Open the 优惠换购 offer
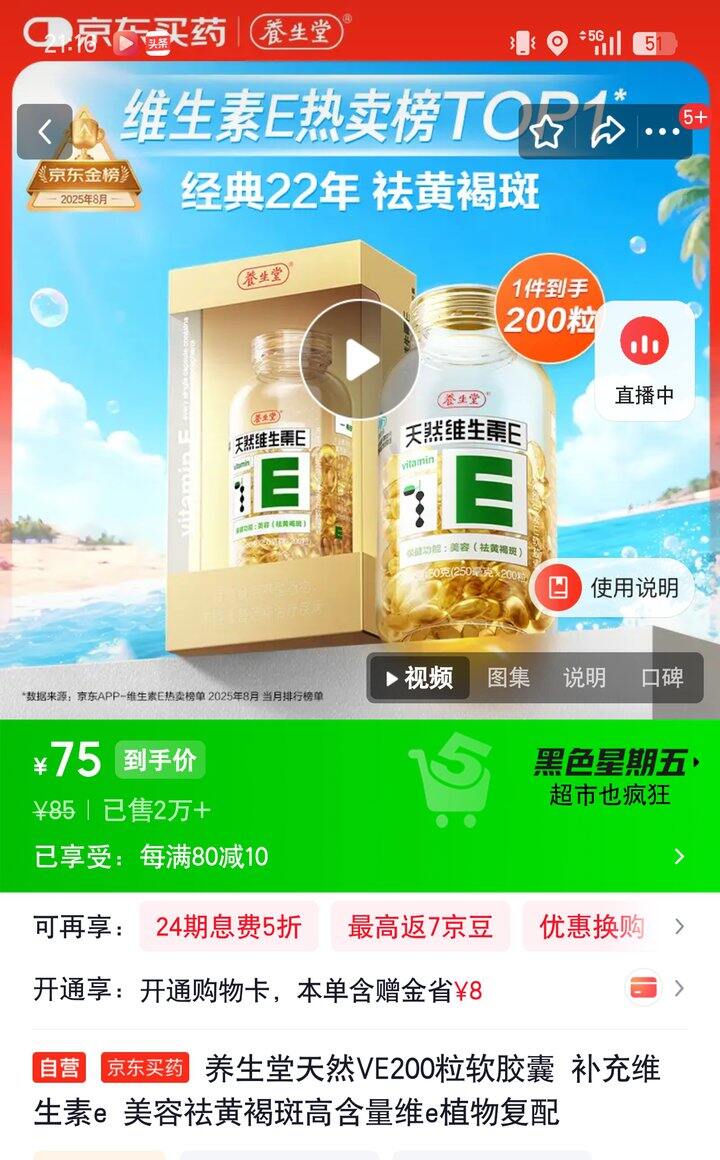This screenshot has height=1160, width=720. click(x=590, y=928)
